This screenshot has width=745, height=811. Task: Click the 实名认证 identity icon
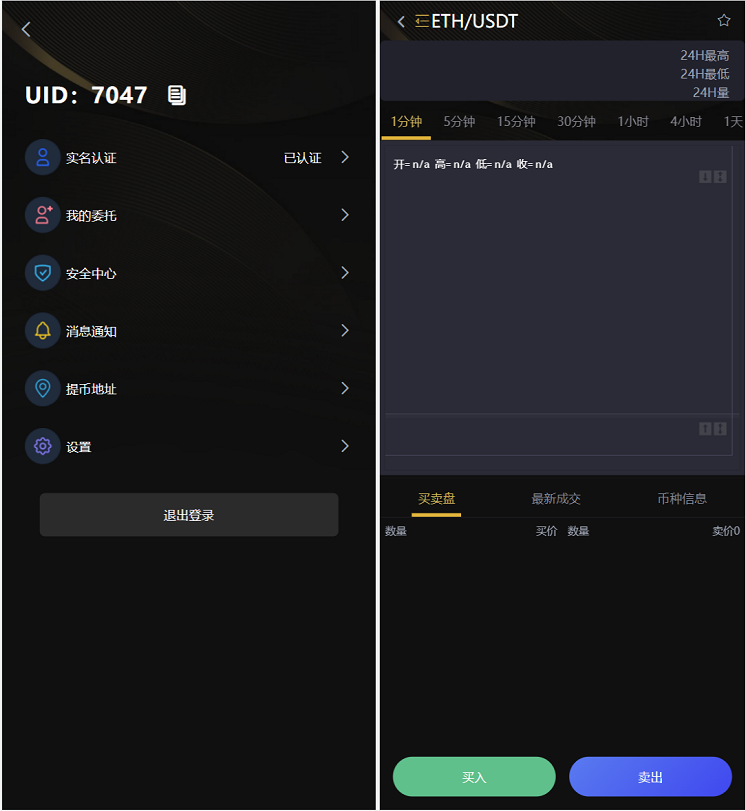(x=42, y=157)
